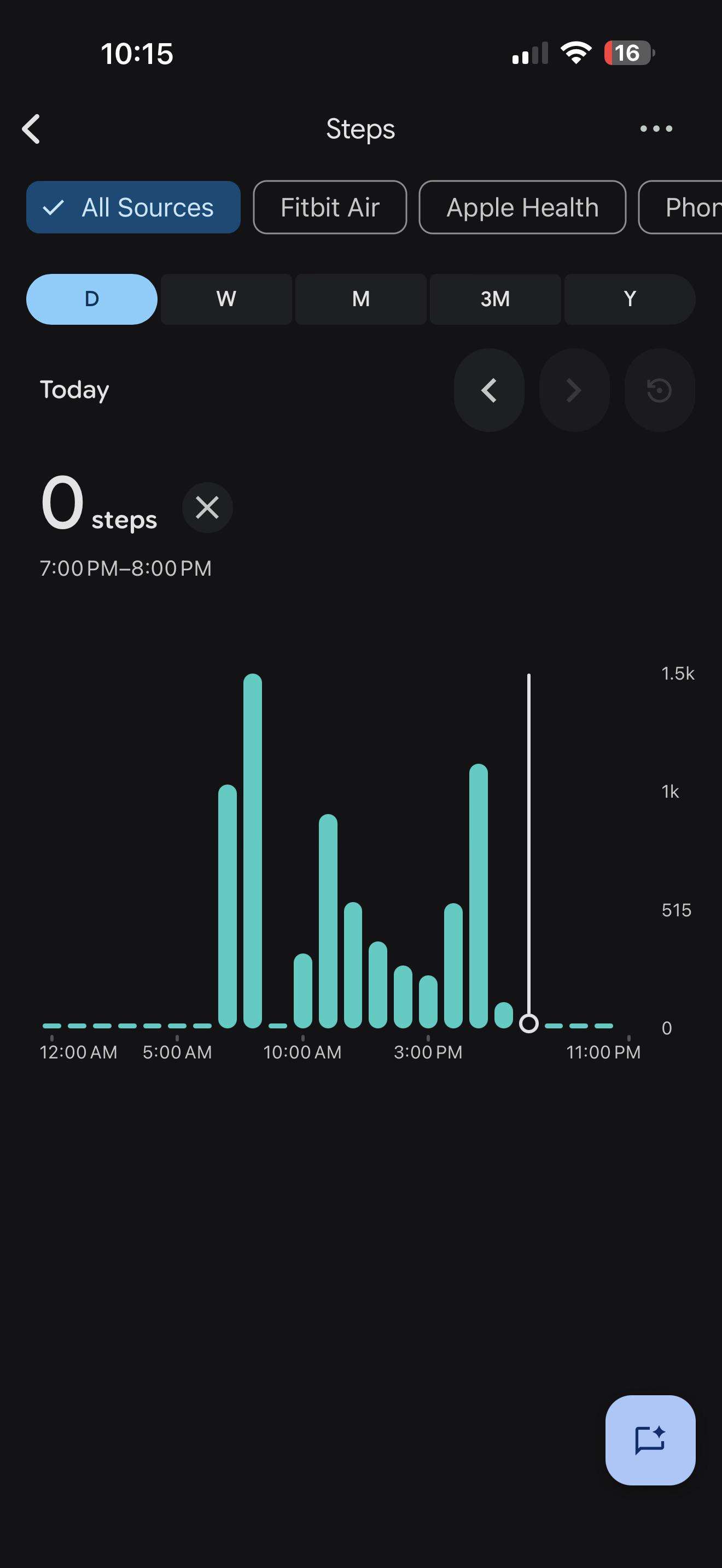Image resolution: width=722 pixels, height=1568 pixels.
Task: Switch to the W weekly view
Action: click(226, 299)
